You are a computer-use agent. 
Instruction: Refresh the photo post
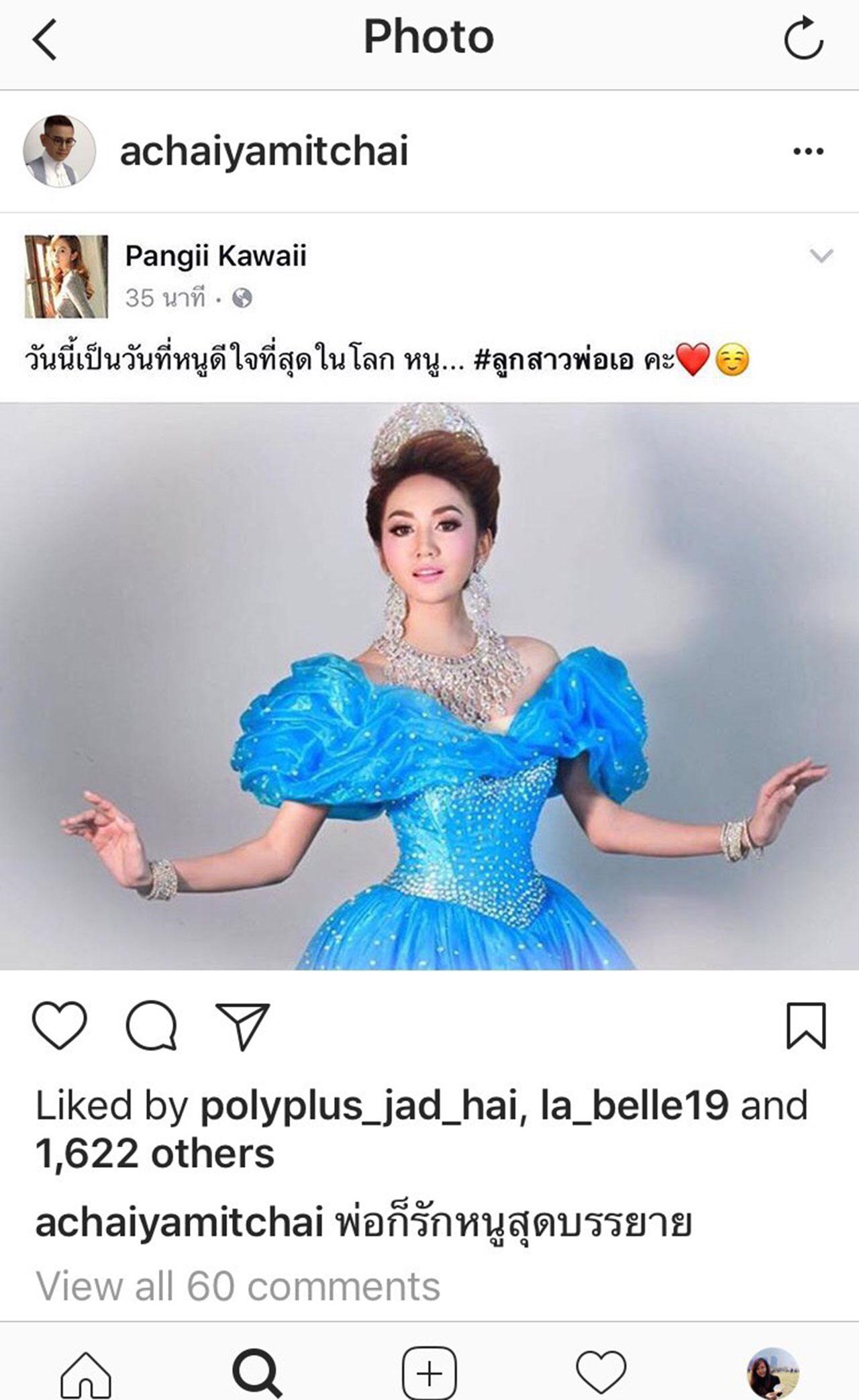pyautogui.click(x=803, y=39)
